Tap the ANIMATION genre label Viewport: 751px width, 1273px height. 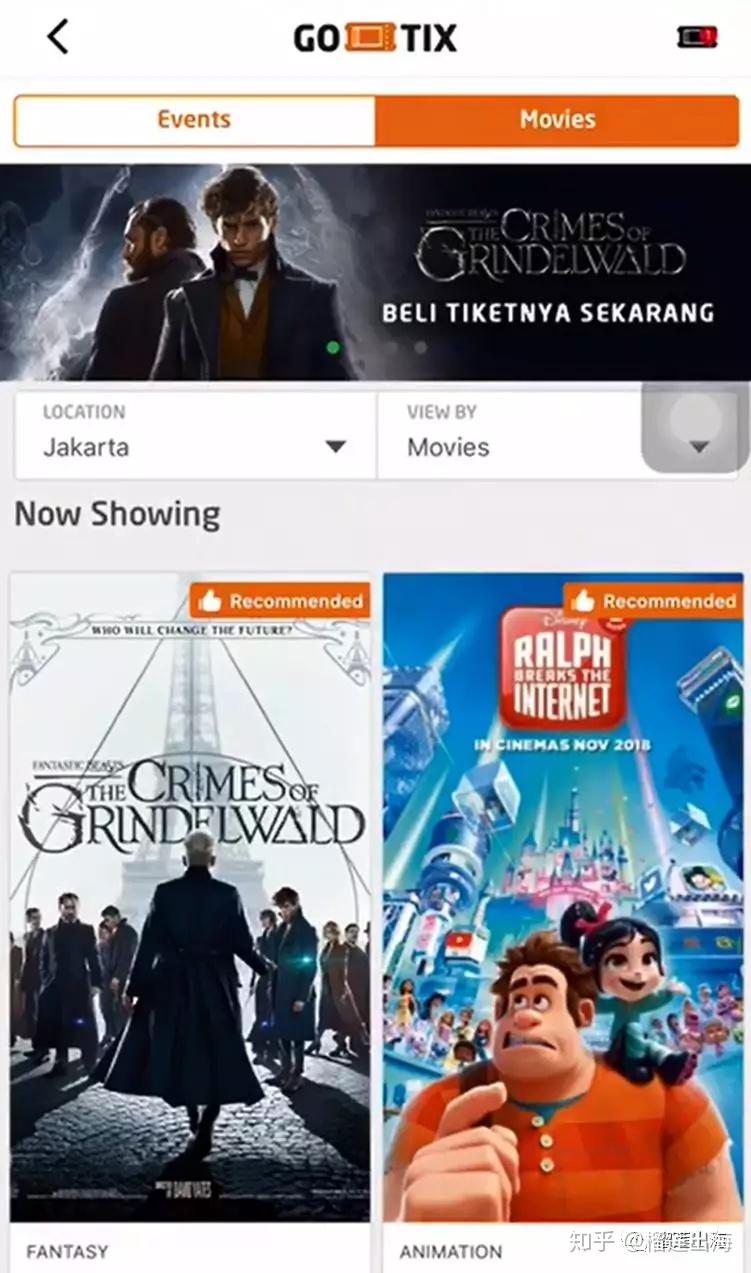coord(450,1250)
